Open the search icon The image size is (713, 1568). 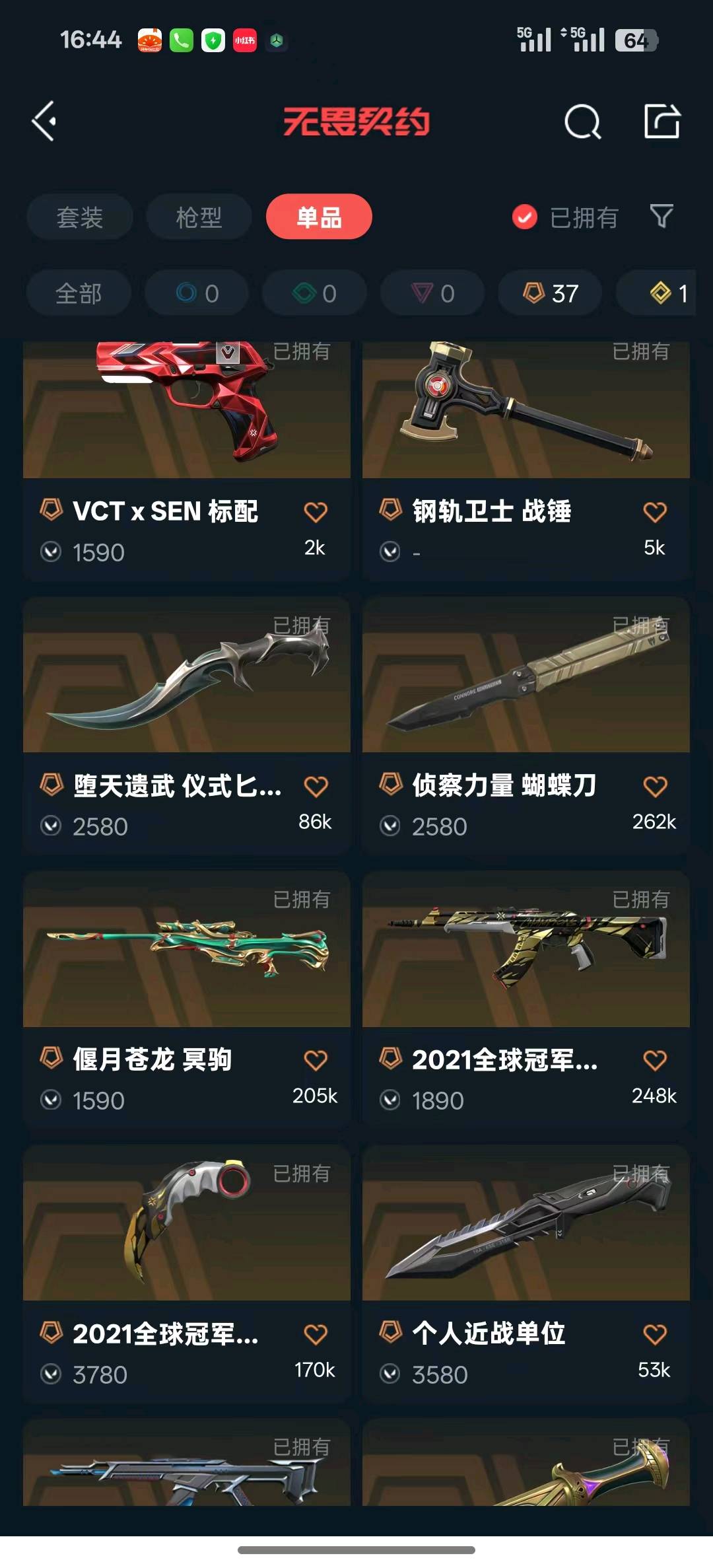(x=582, y=122)
